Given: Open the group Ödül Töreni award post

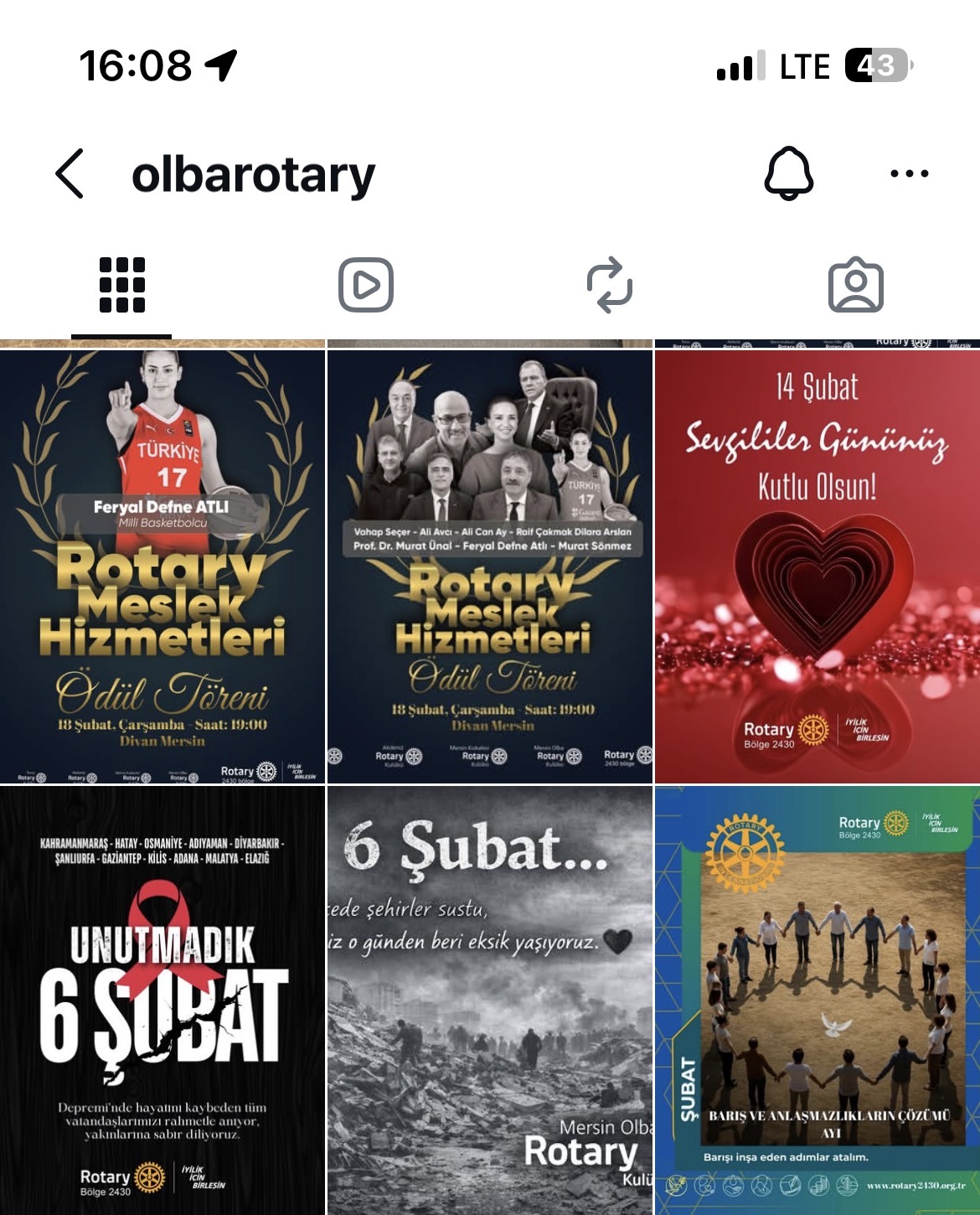Looking at the screenshot, I should tap(490, 566).
